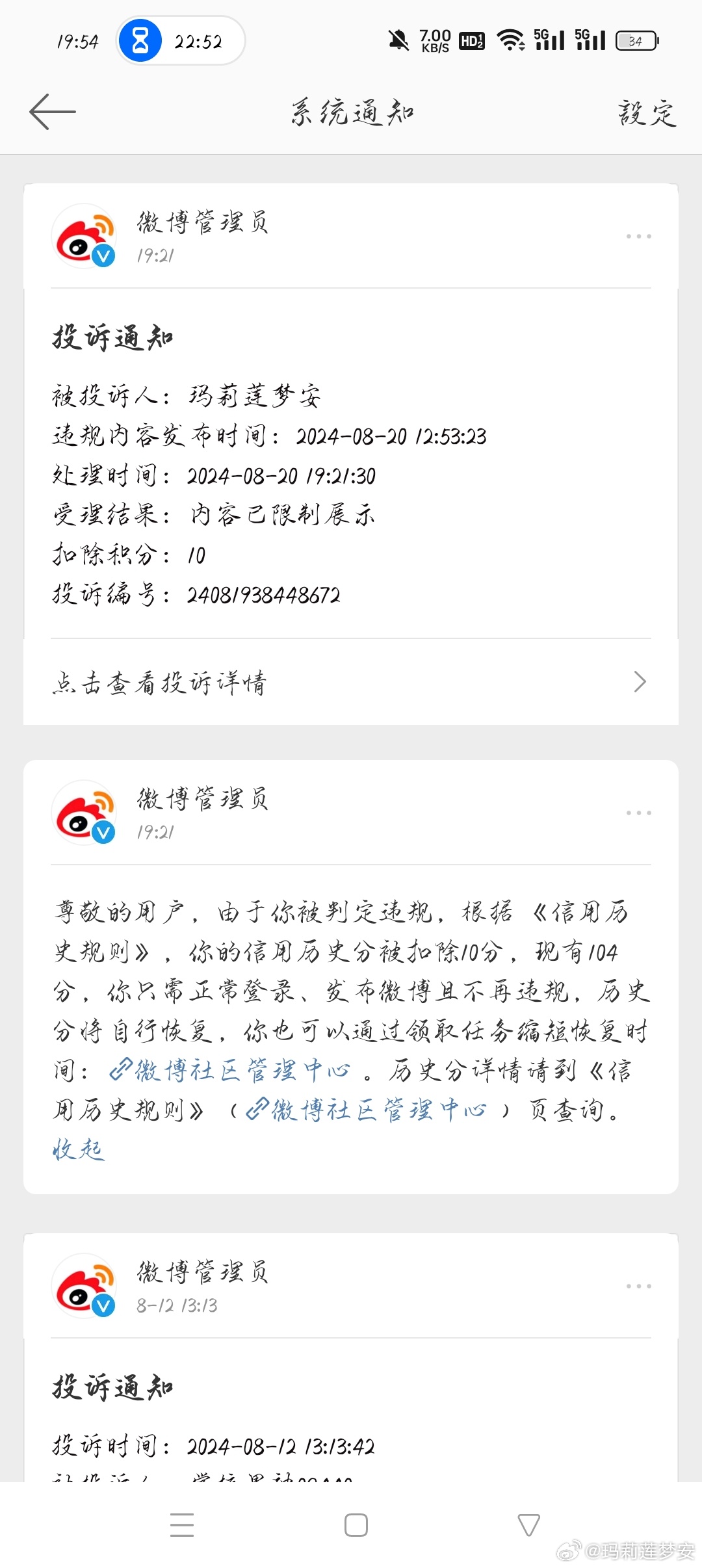
Task: Tap the screen-time timer pill showing 22:52
Action: coord(181,41)
